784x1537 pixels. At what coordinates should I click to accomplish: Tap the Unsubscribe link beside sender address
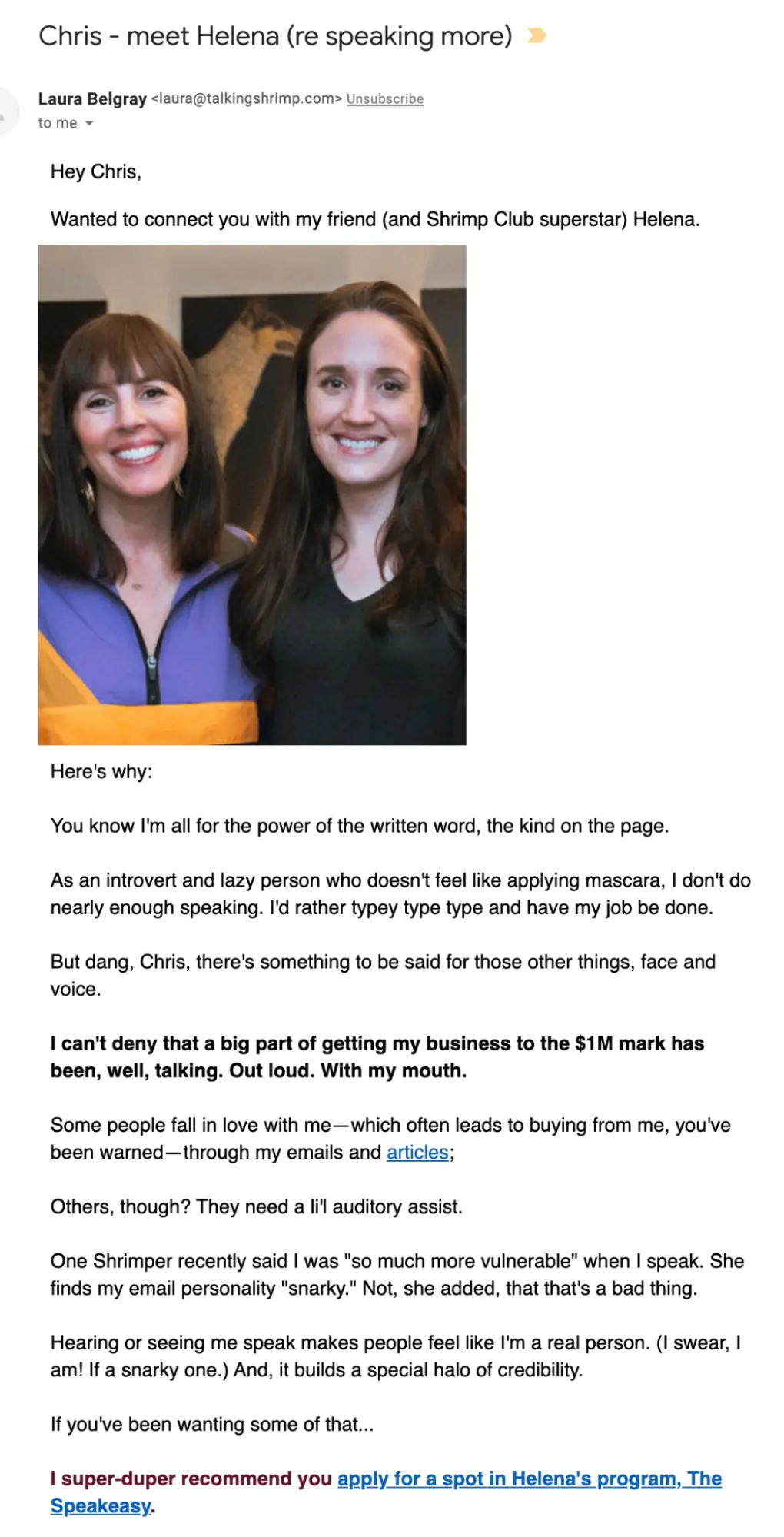coord(384,99)
